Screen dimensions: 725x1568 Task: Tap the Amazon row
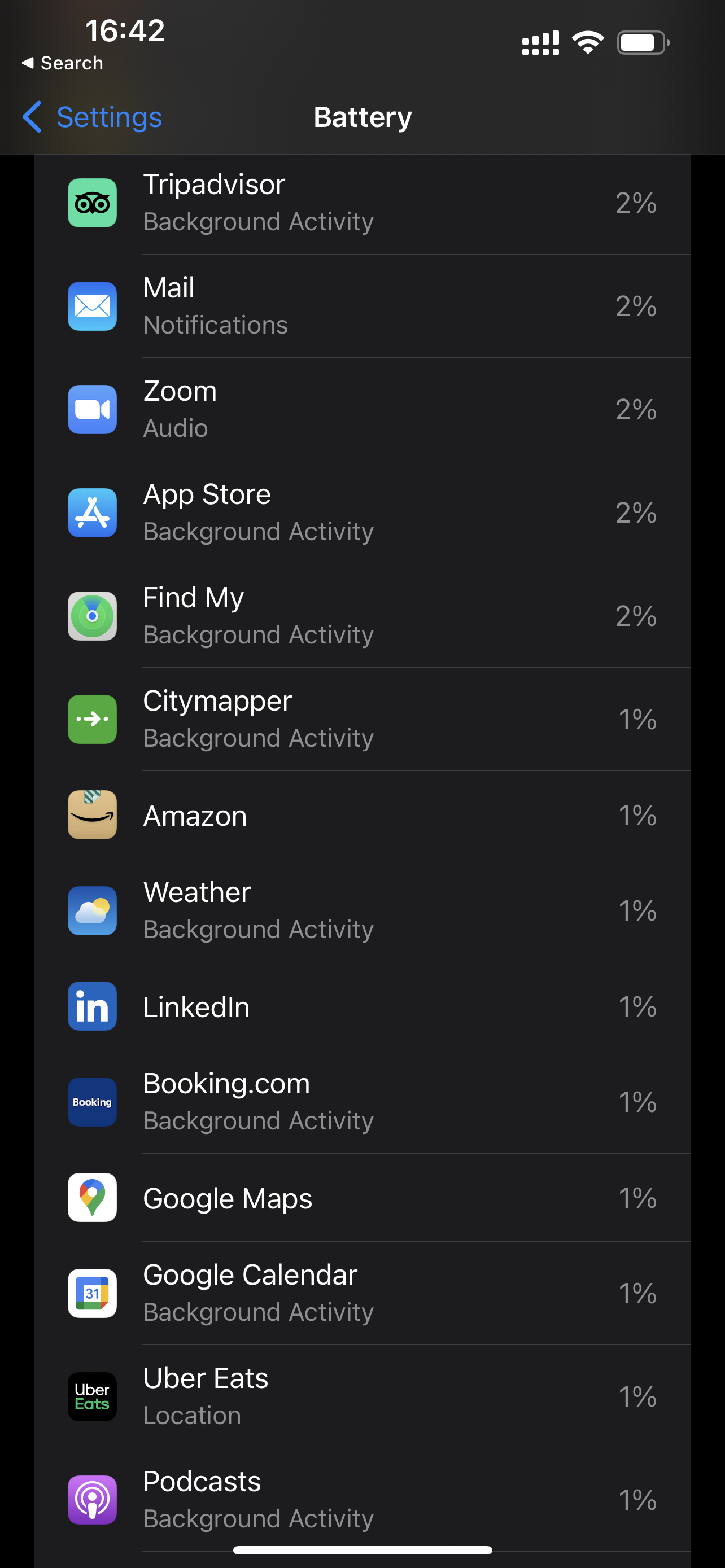pos(362,815)
